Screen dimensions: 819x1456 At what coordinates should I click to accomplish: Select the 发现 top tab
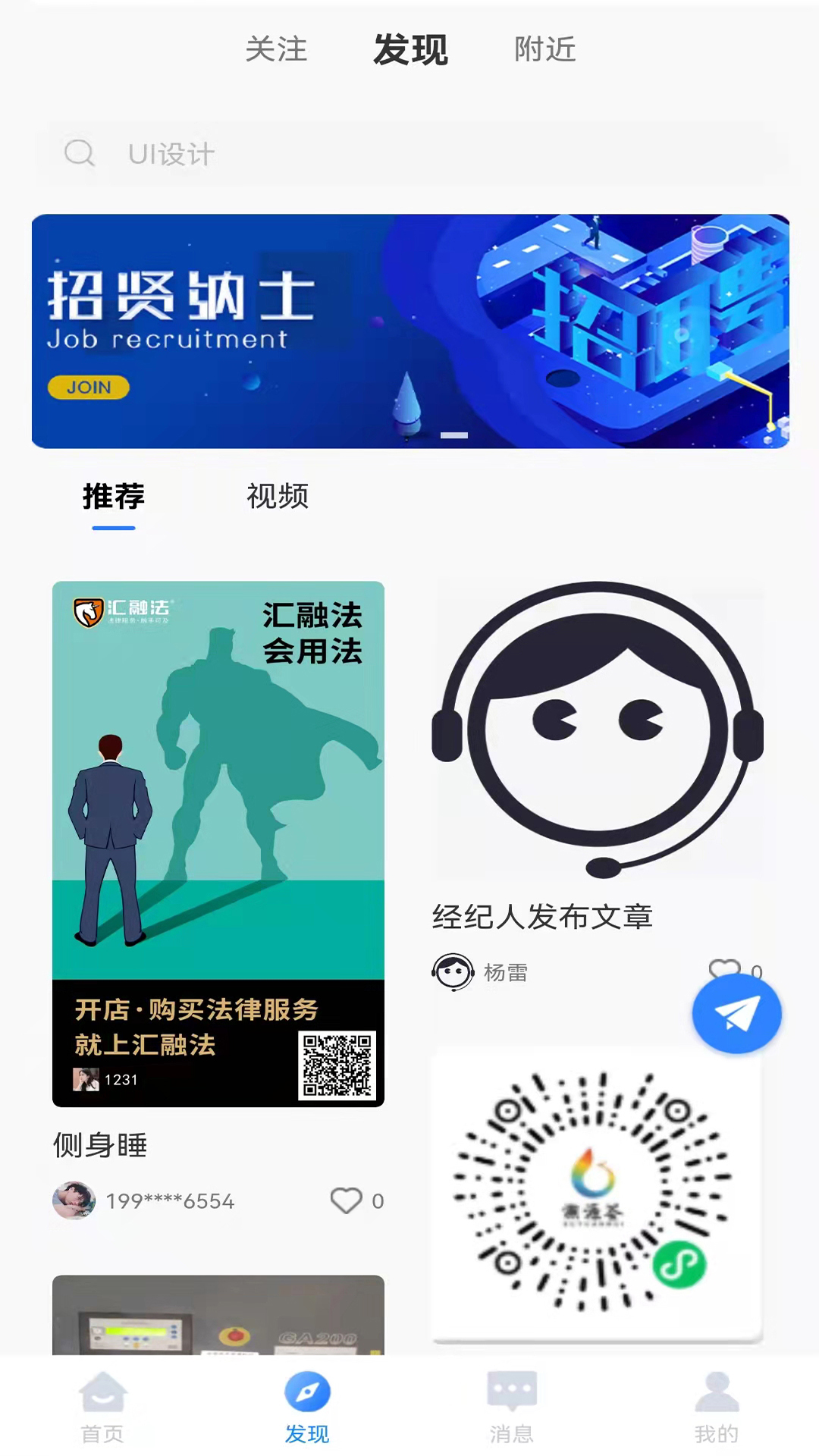[410, 50]
